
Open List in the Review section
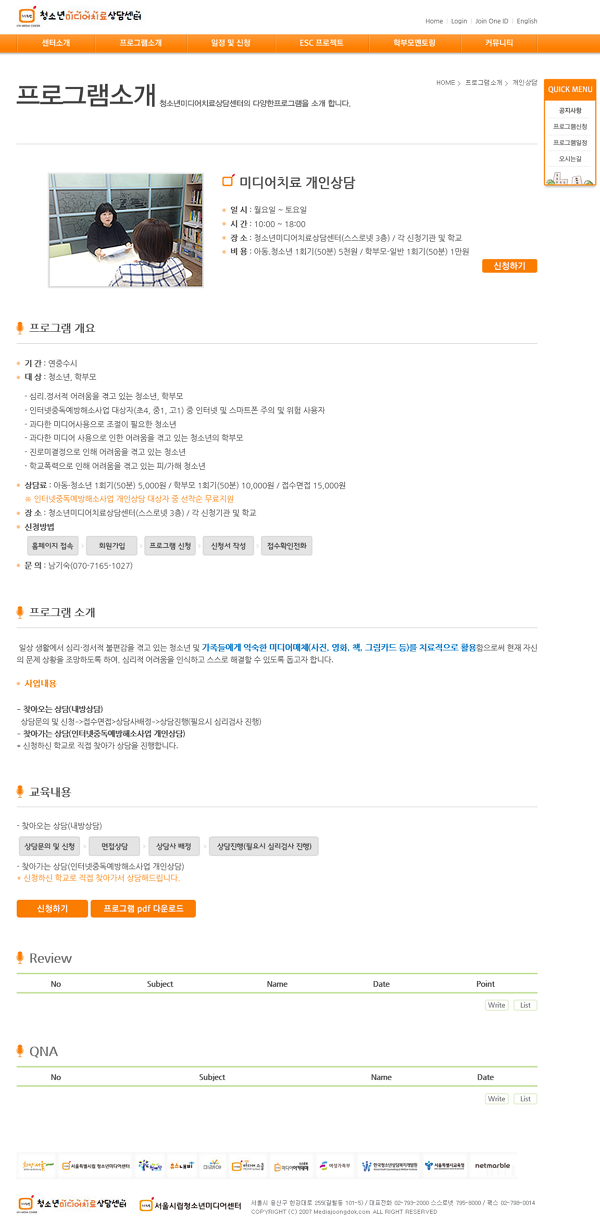click(x=525, y=1005)
